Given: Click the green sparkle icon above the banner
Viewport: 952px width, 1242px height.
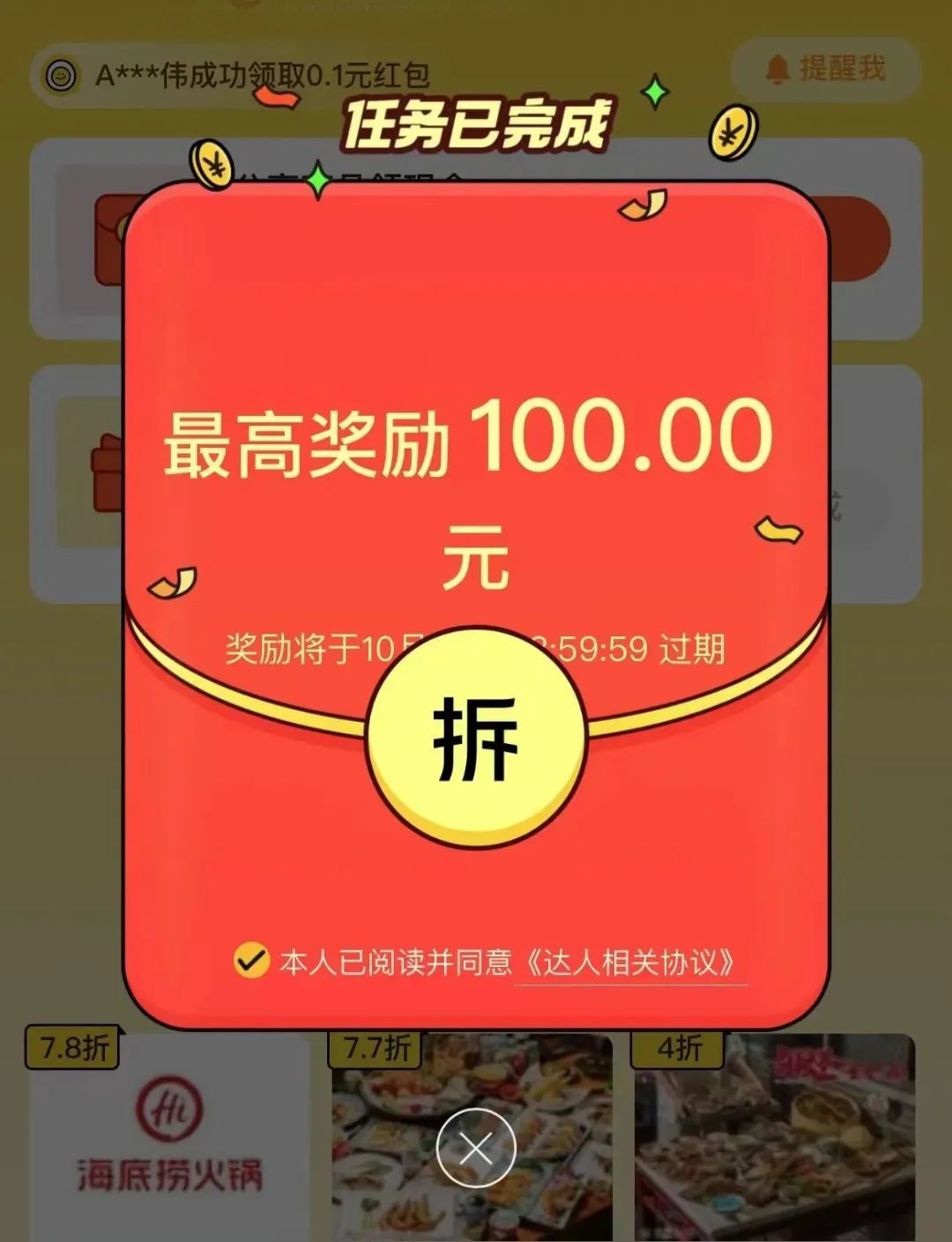Looking at the screenshot, I should pos(653,92).
